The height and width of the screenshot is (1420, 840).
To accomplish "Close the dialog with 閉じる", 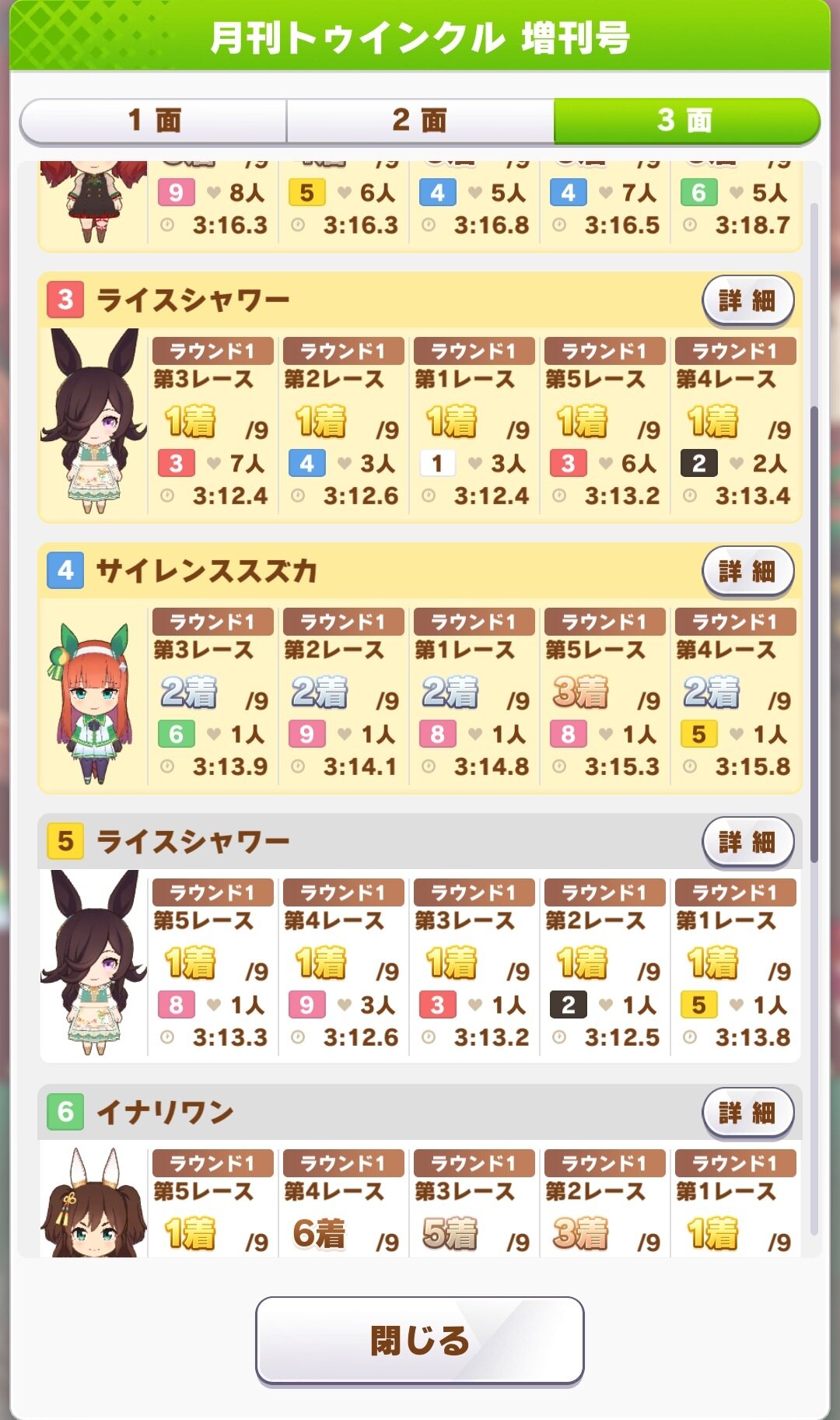I will point(420,1341).
